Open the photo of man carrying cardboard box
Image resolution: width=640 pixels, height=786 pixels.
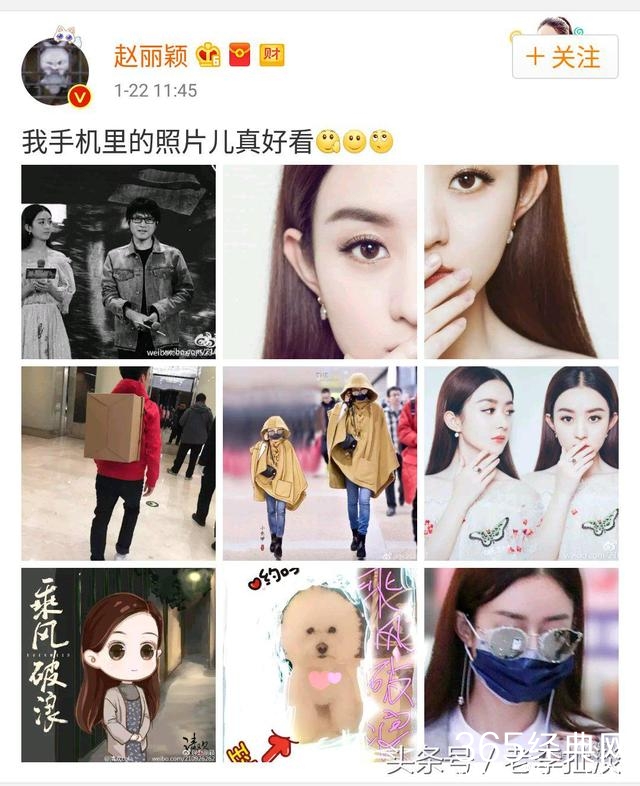point(118,463)
